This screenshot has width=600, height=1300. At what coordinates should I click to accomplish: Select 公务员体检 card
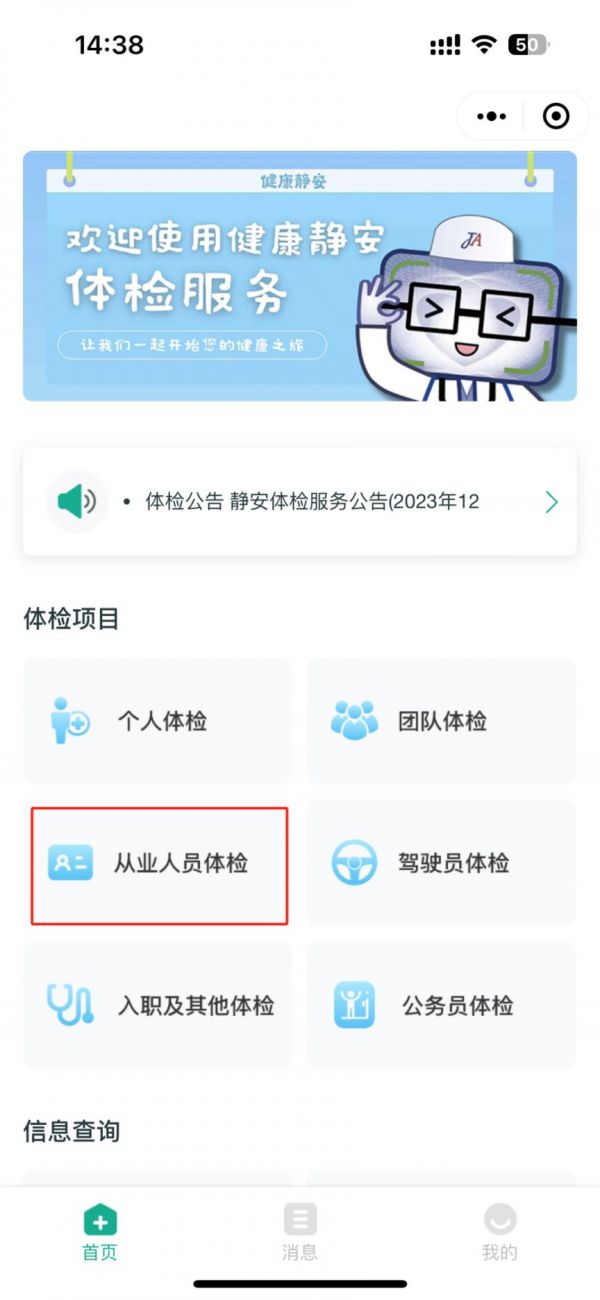tap(441, 1005)
